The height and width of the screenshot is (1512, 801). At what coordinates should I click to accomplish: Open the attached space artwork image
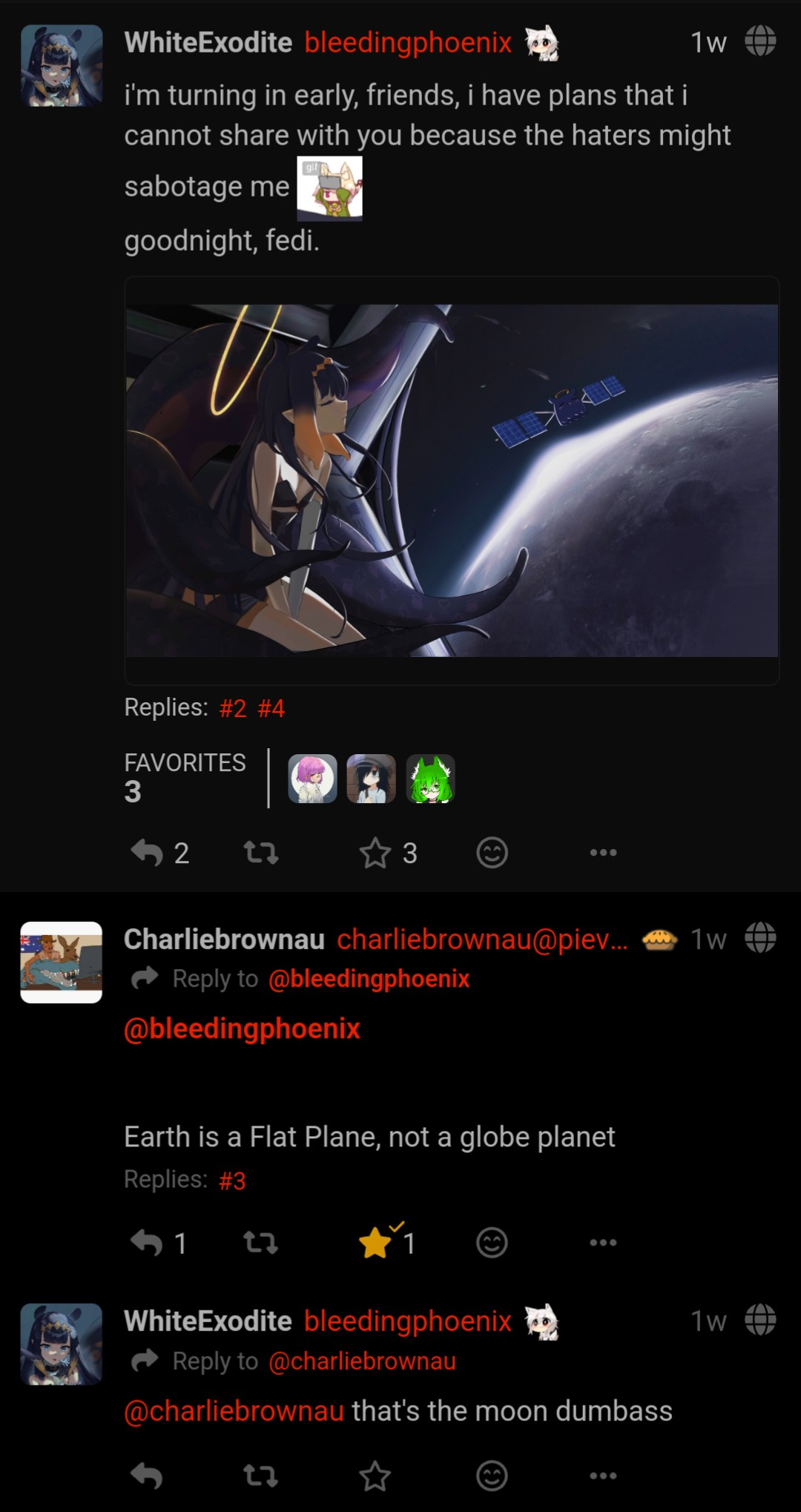tap(452, 480)
